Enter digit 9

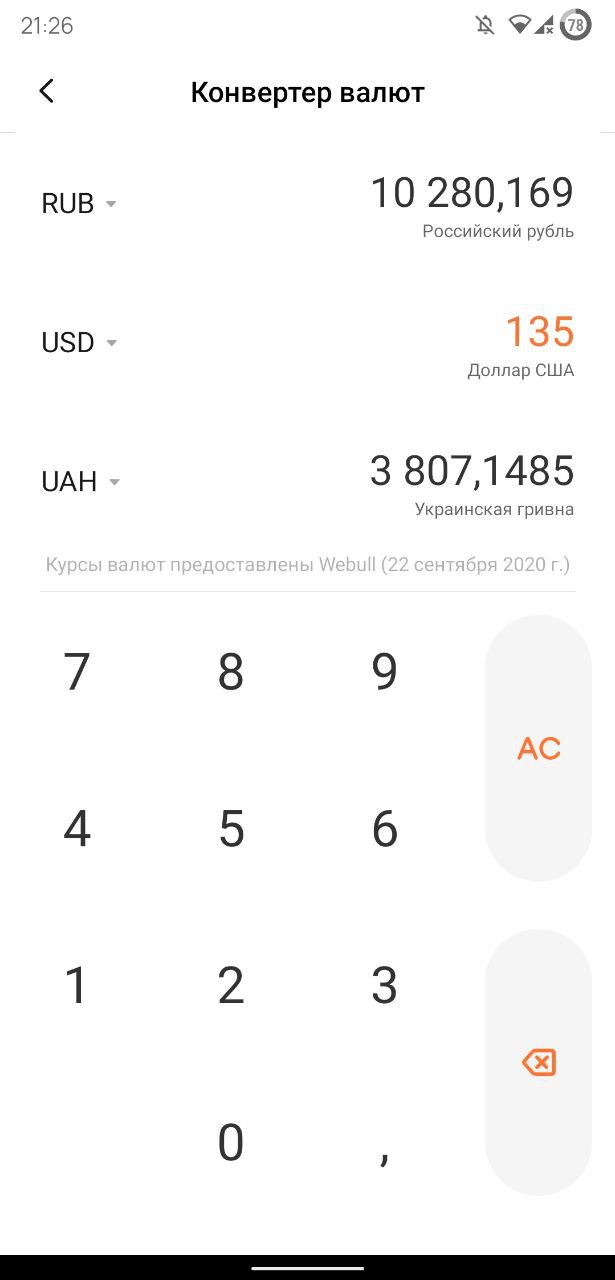click(x=385, y=672)
